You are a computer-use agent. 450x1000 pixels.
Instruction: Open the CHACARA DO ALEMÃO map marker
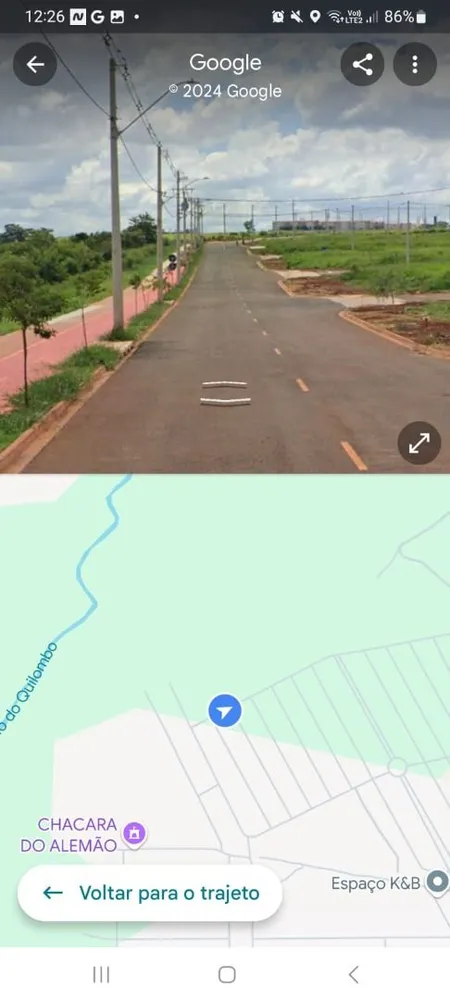pyautogui.click(x=134, y=833)
